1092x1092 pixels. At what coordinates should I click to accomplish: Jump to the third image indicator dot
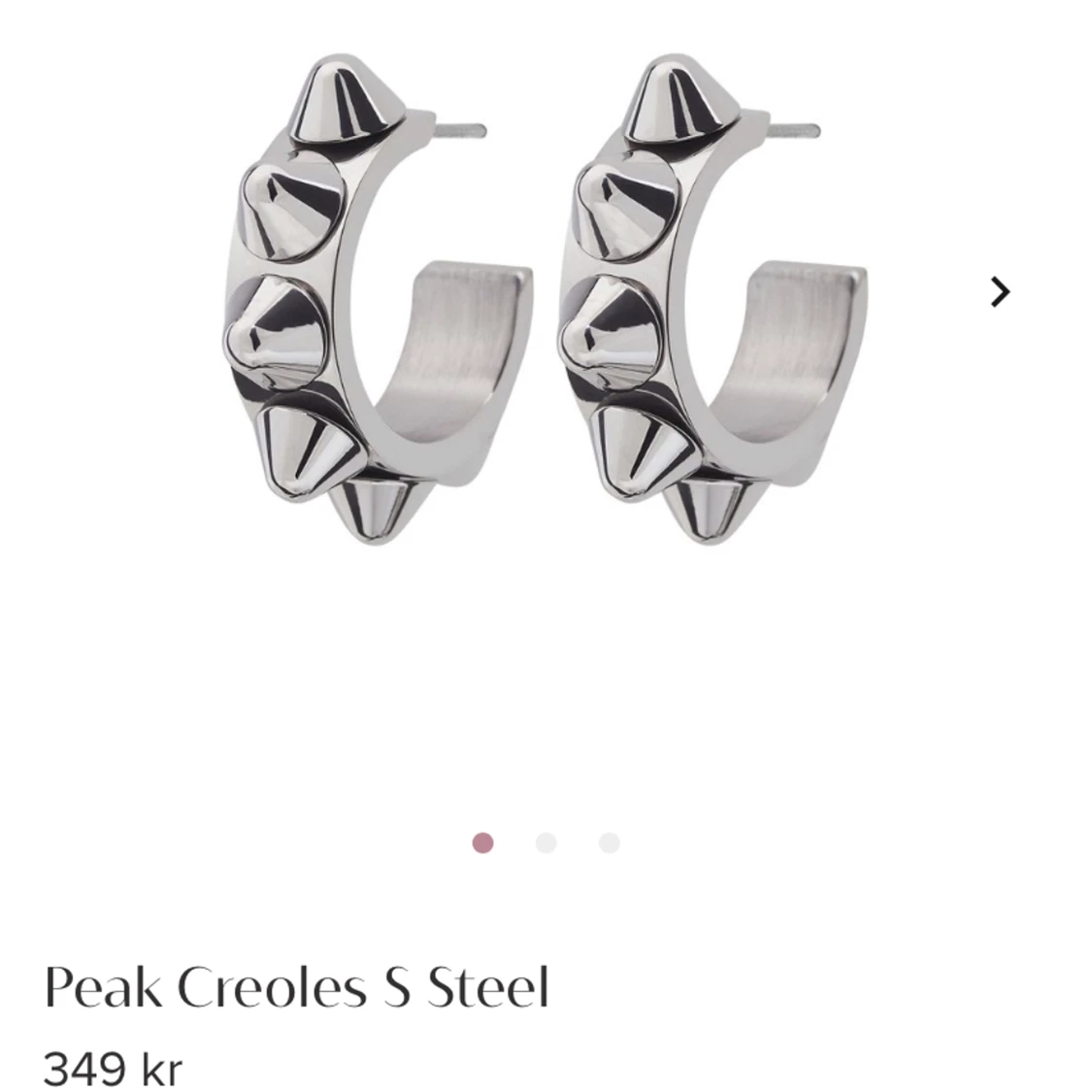click(x=609, y=843)
